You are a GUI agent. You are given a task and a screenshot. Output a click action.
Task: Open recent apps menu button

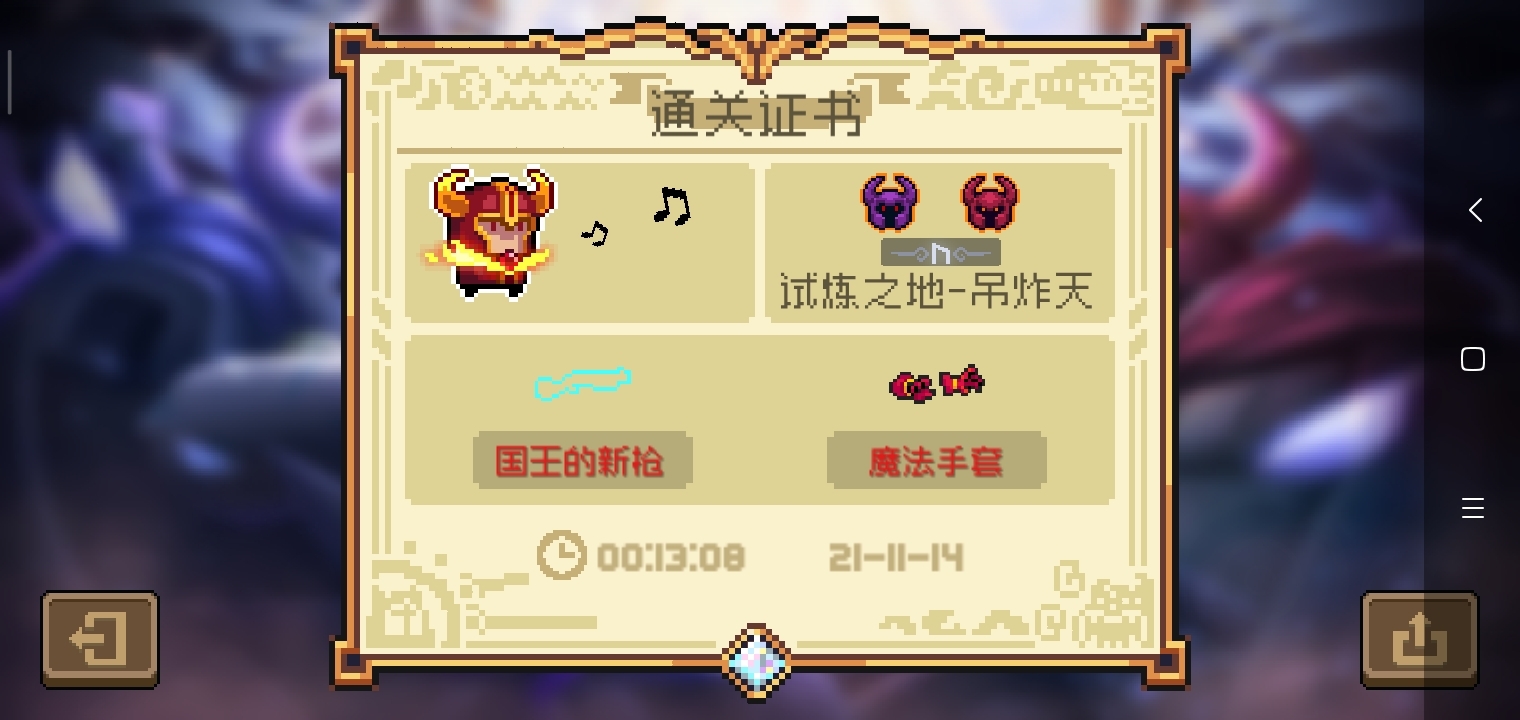1473,508
